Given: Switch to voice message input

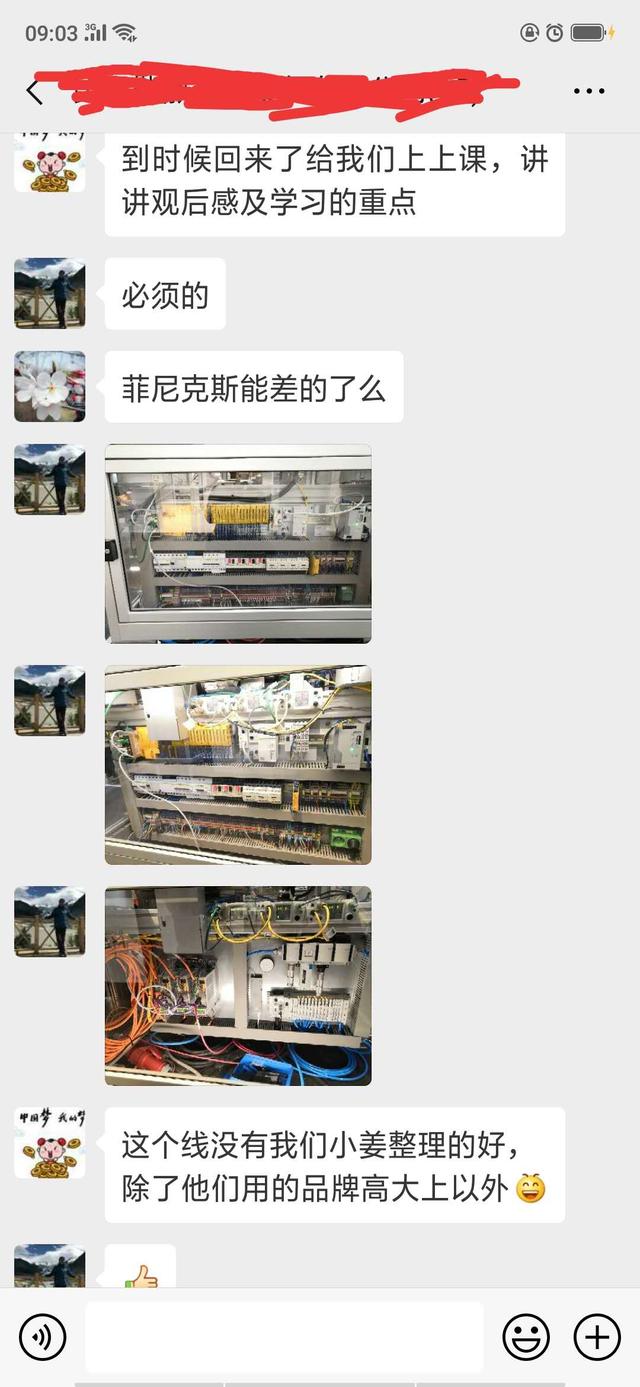Looking at the screenshot, I should pyautogui.click(x=42, y=1336).
